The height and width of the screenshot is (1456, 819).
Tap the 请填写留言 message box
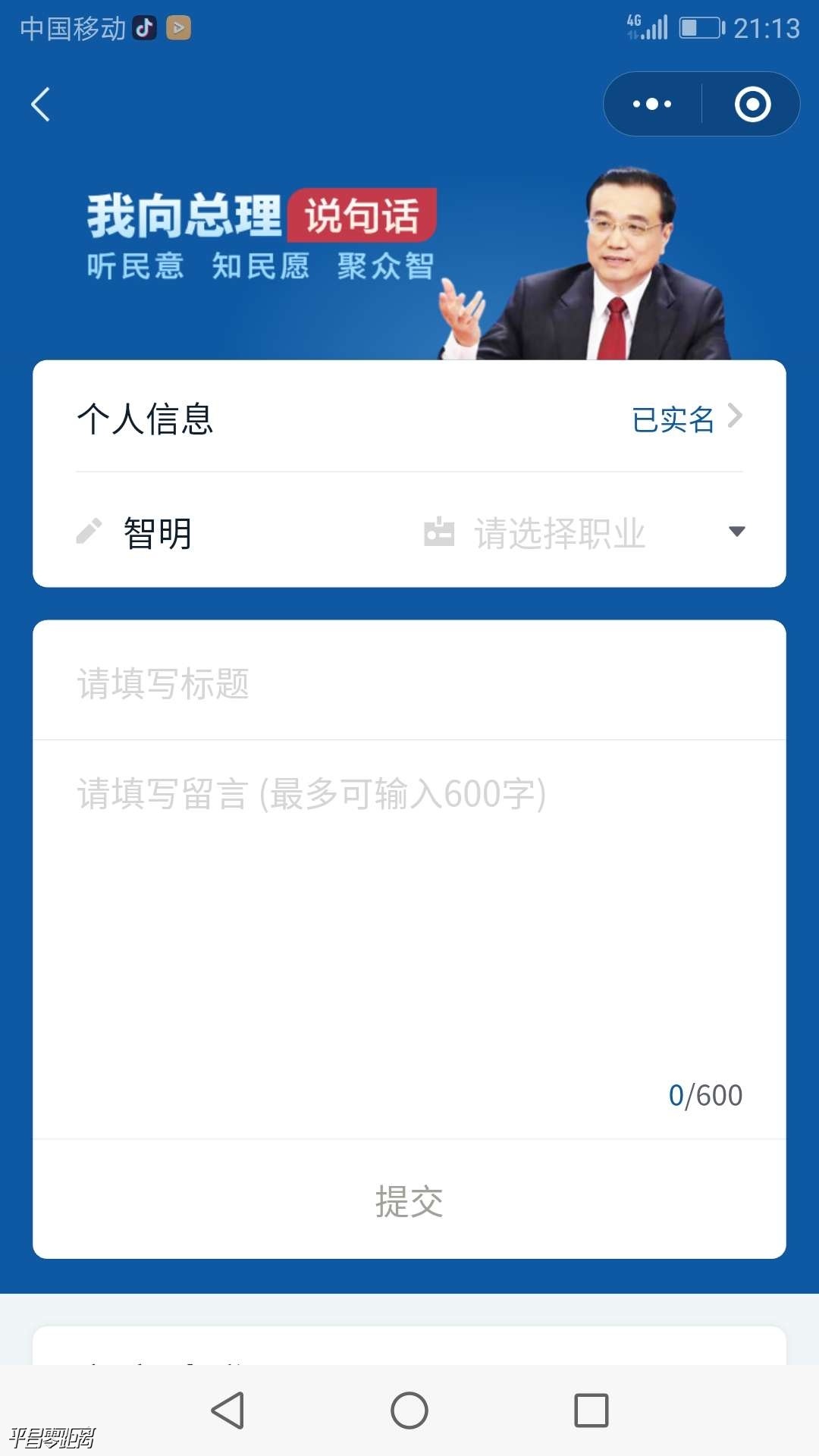[409, 910]
